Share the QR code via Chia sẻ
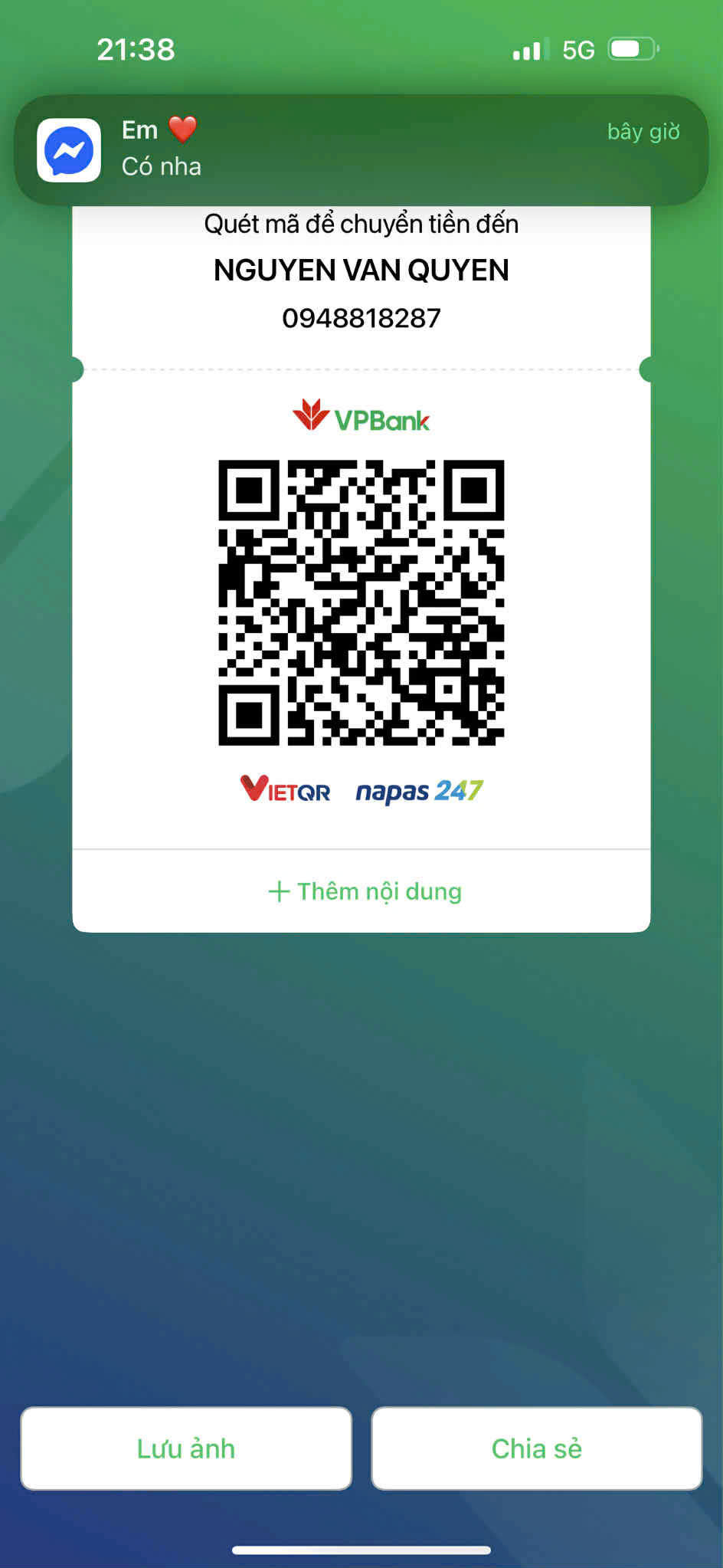 (536, 1448)
